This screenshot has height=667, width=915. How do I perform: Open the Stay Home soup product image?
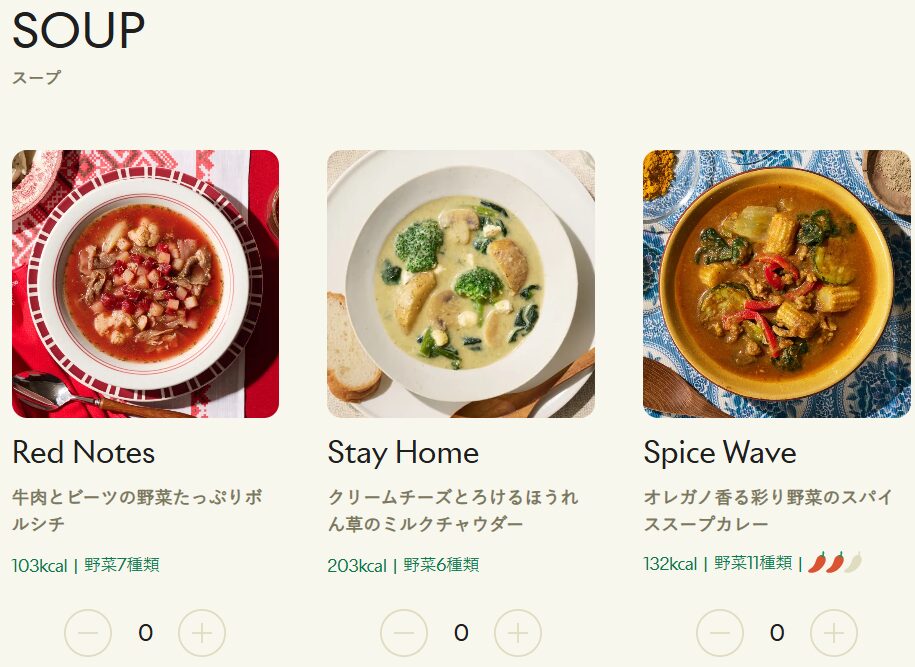click(x=460, y=284)
